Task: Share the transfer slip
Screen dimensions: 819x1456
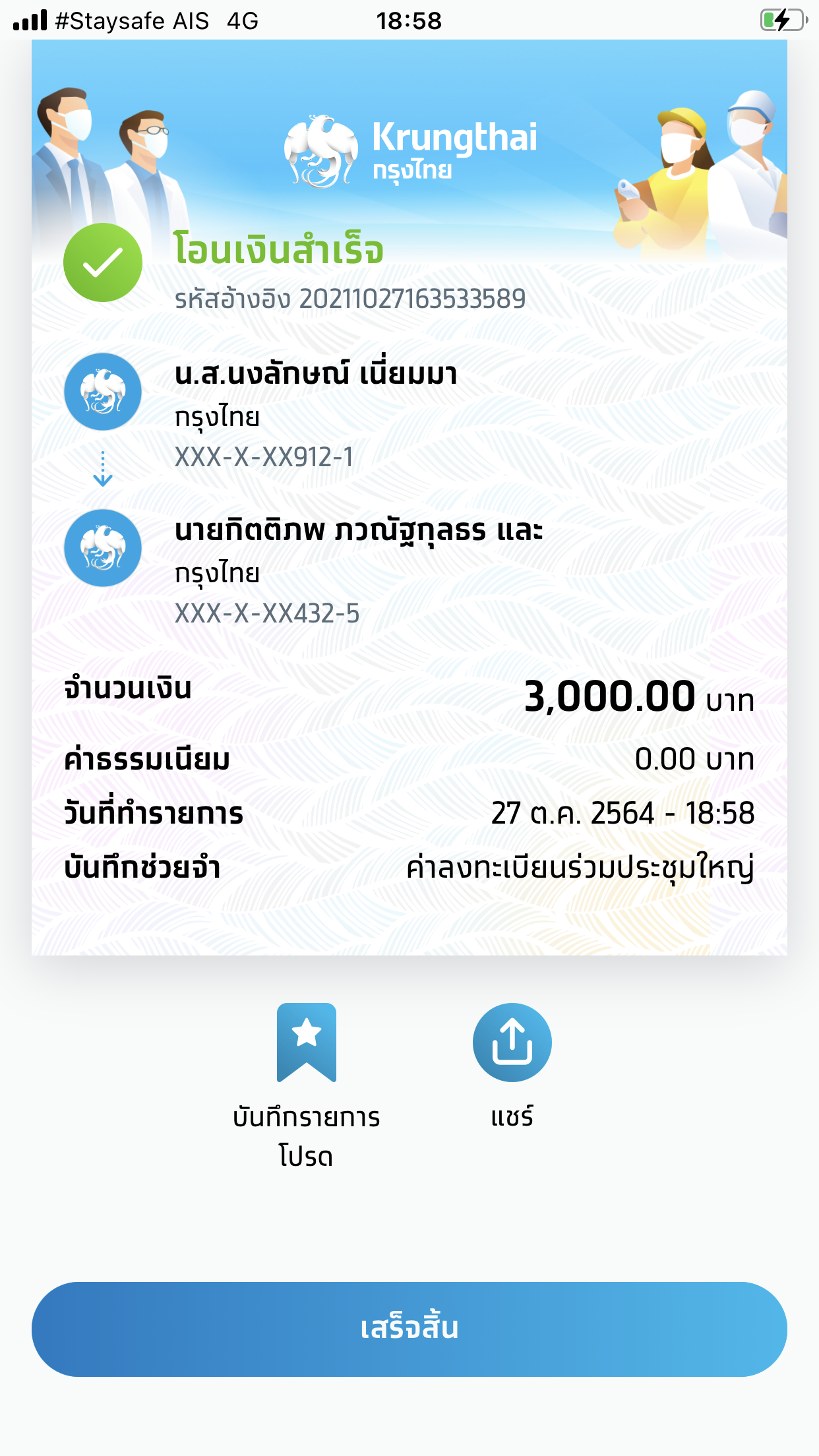Action: [x=512, y=1043]
